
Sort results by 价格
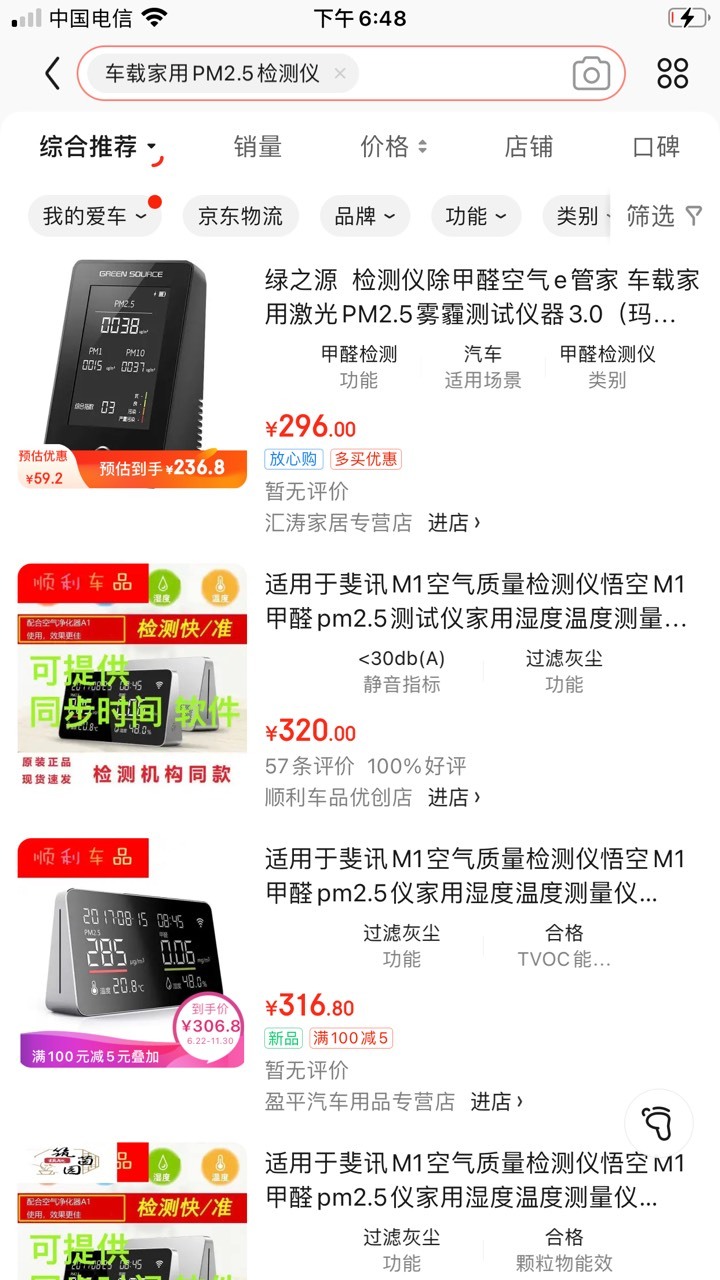pyautogui.click(x=394, y=147)
